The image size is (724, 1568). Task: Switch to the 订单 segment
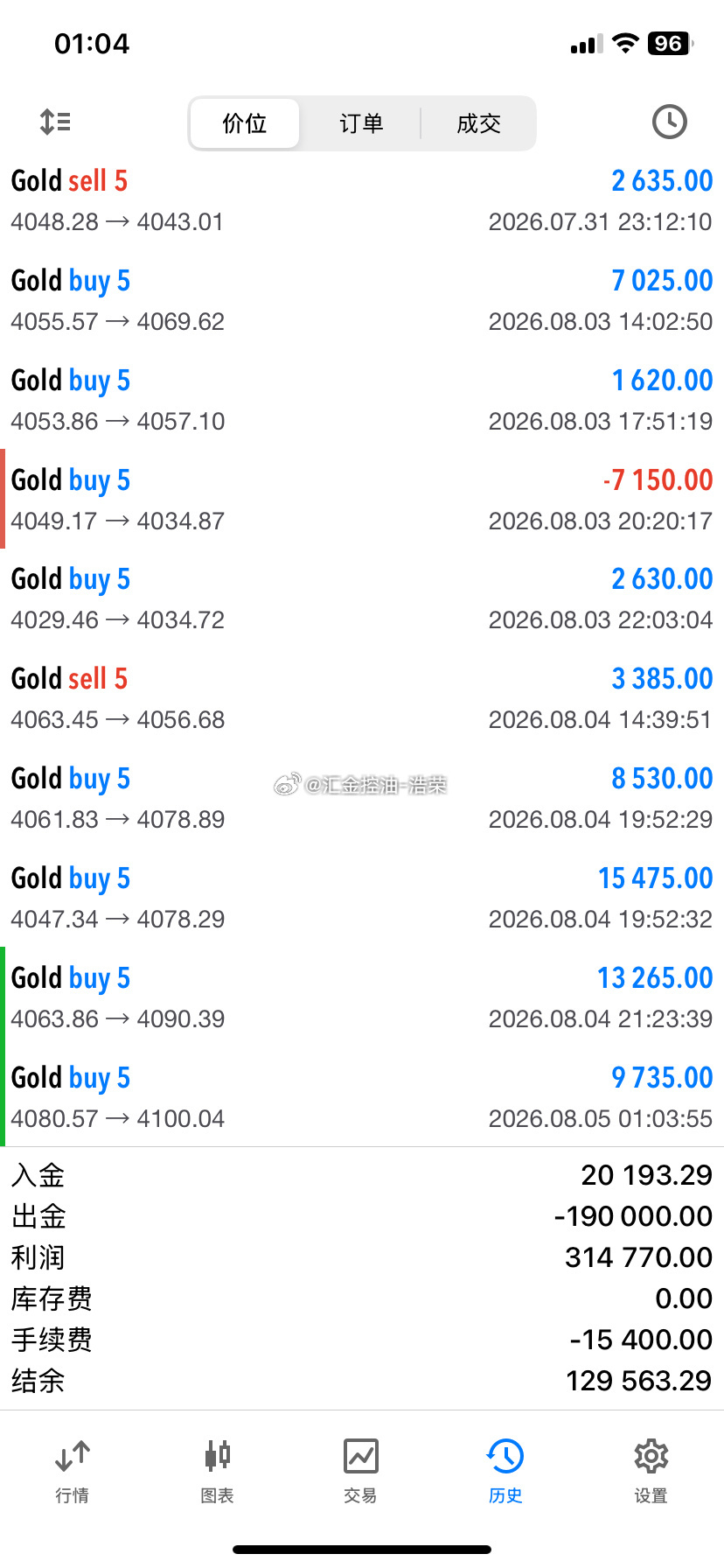(361, 123)
